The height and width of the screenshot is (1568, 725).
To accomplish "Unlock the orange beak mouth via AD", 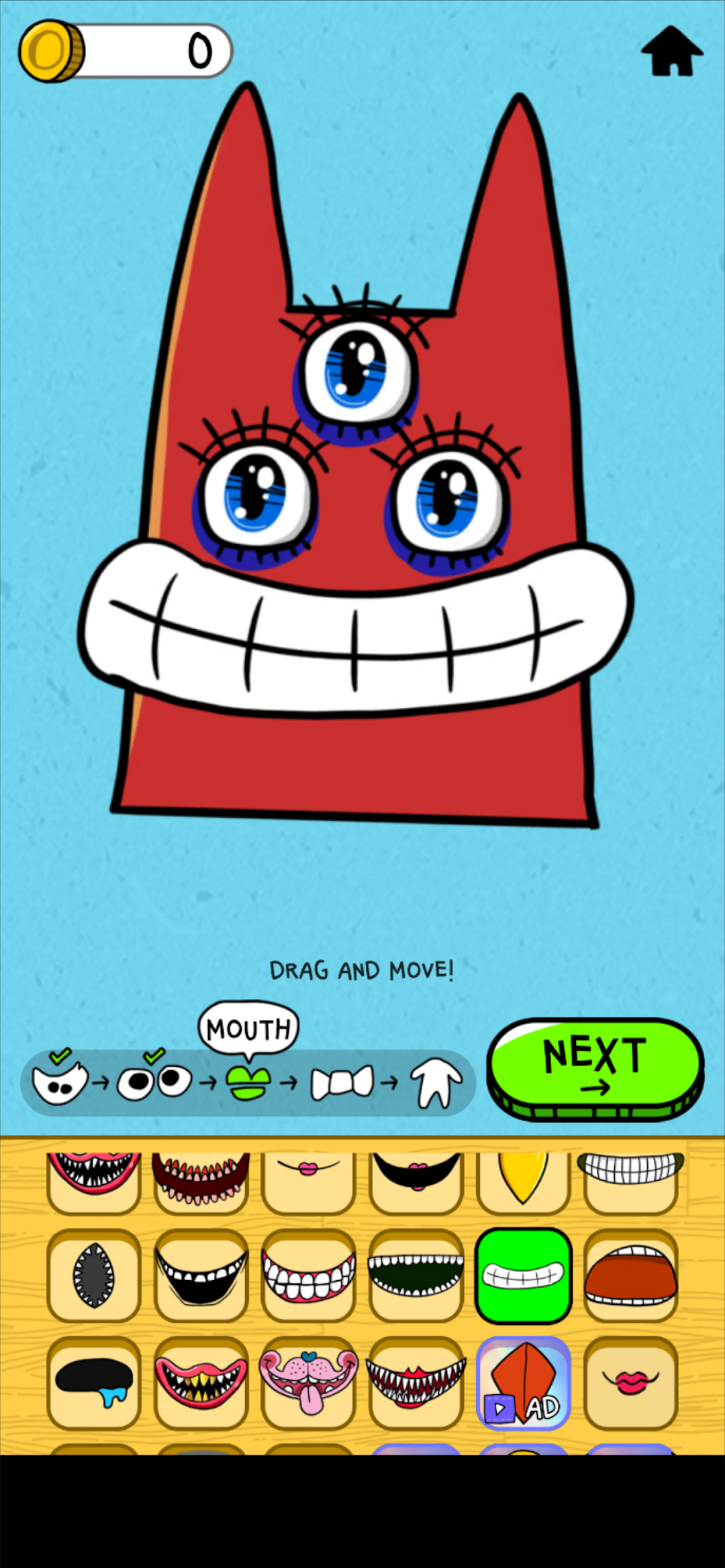I will [x=523, y=1382].
